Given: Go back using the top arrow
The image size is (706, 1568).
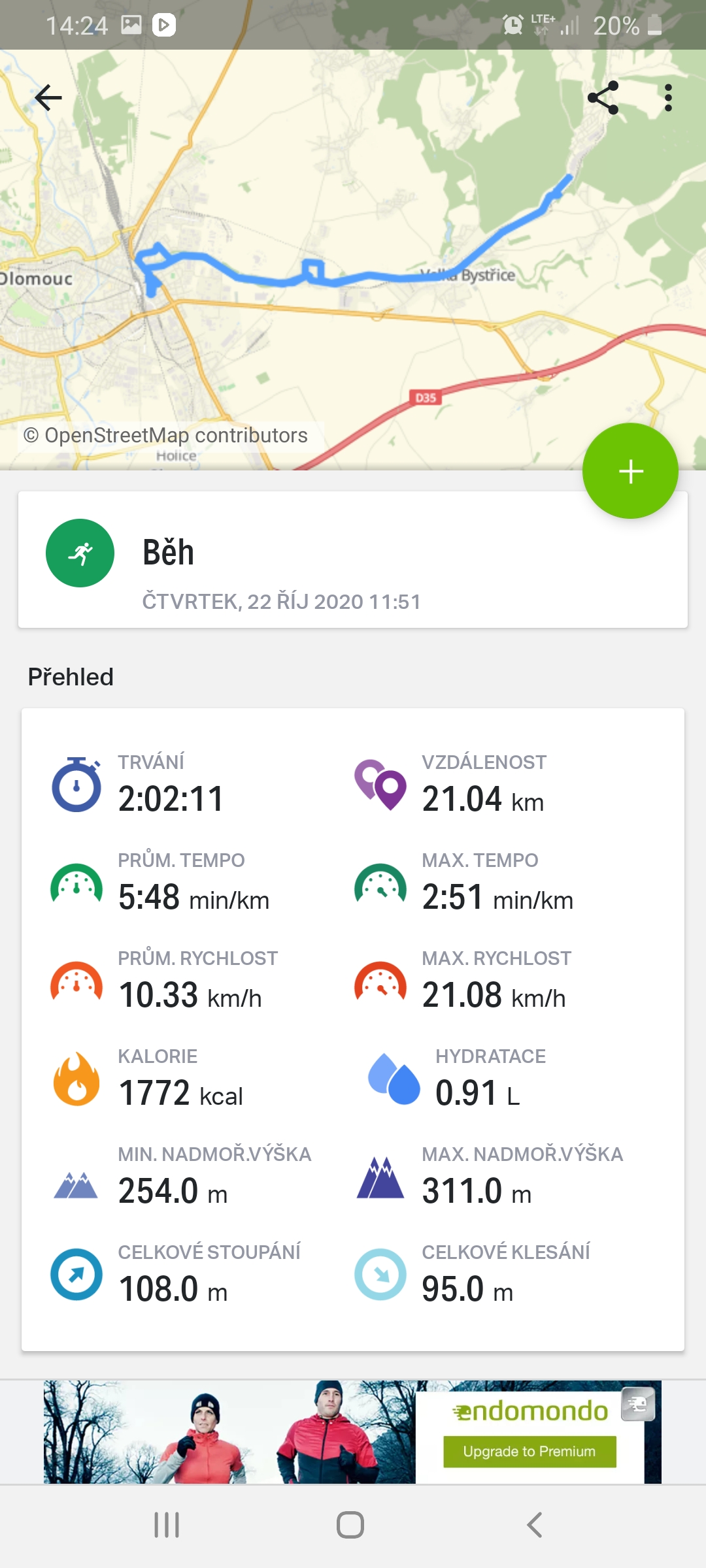Looking at the screenshot, I should [48, 98].
